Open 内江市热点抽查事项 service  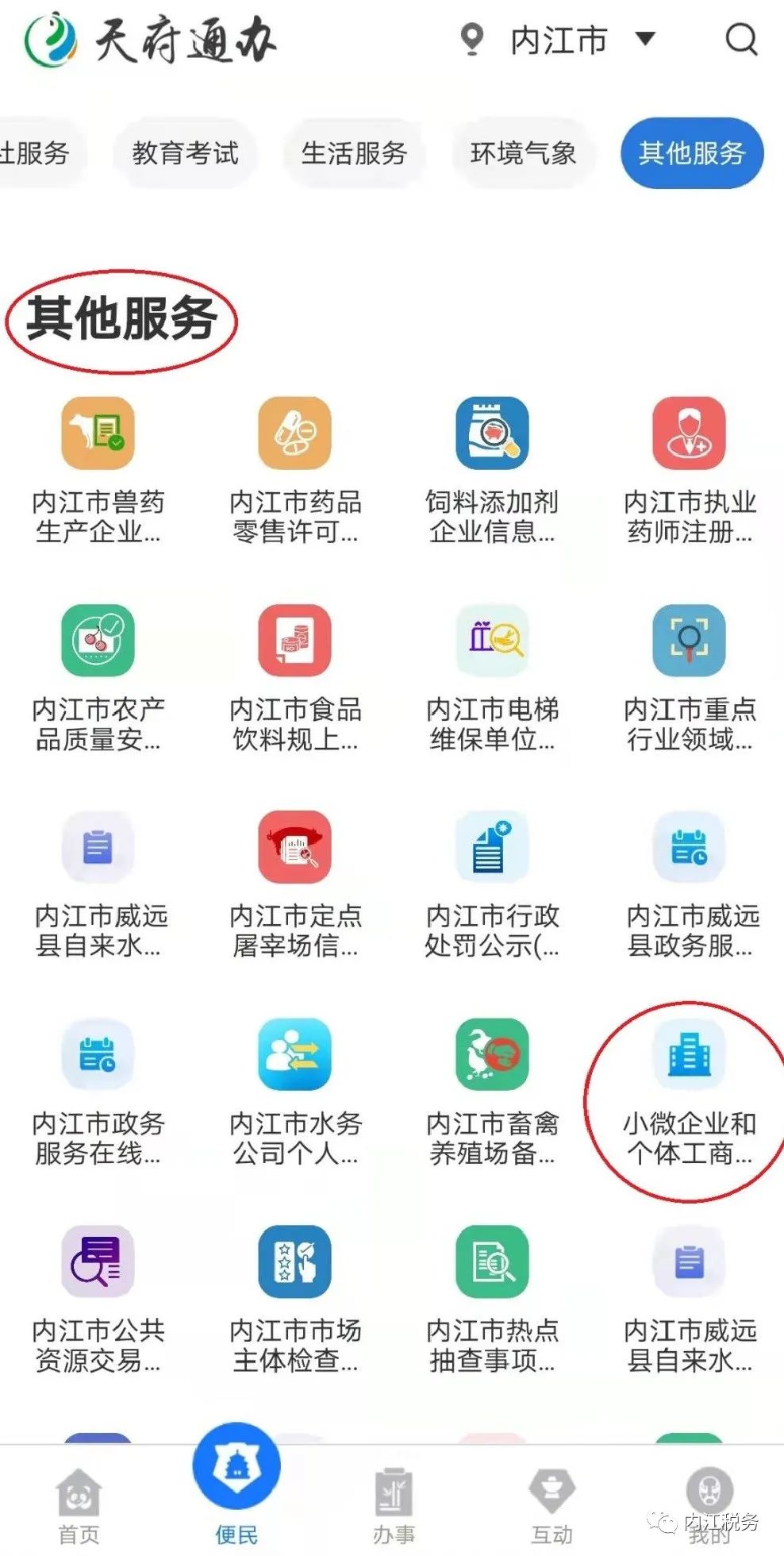[x=492, y=1300]
